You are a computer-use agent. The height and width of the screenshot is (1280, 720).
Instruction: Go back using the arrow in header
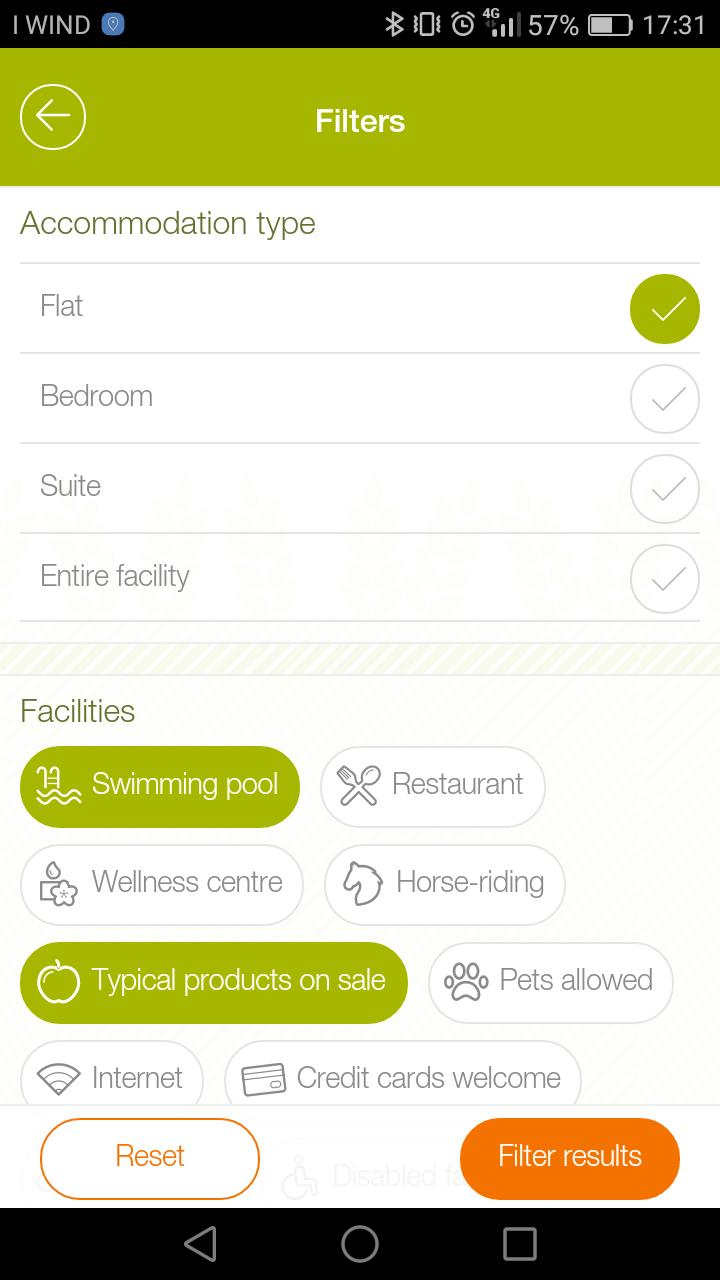click(53, 117)
